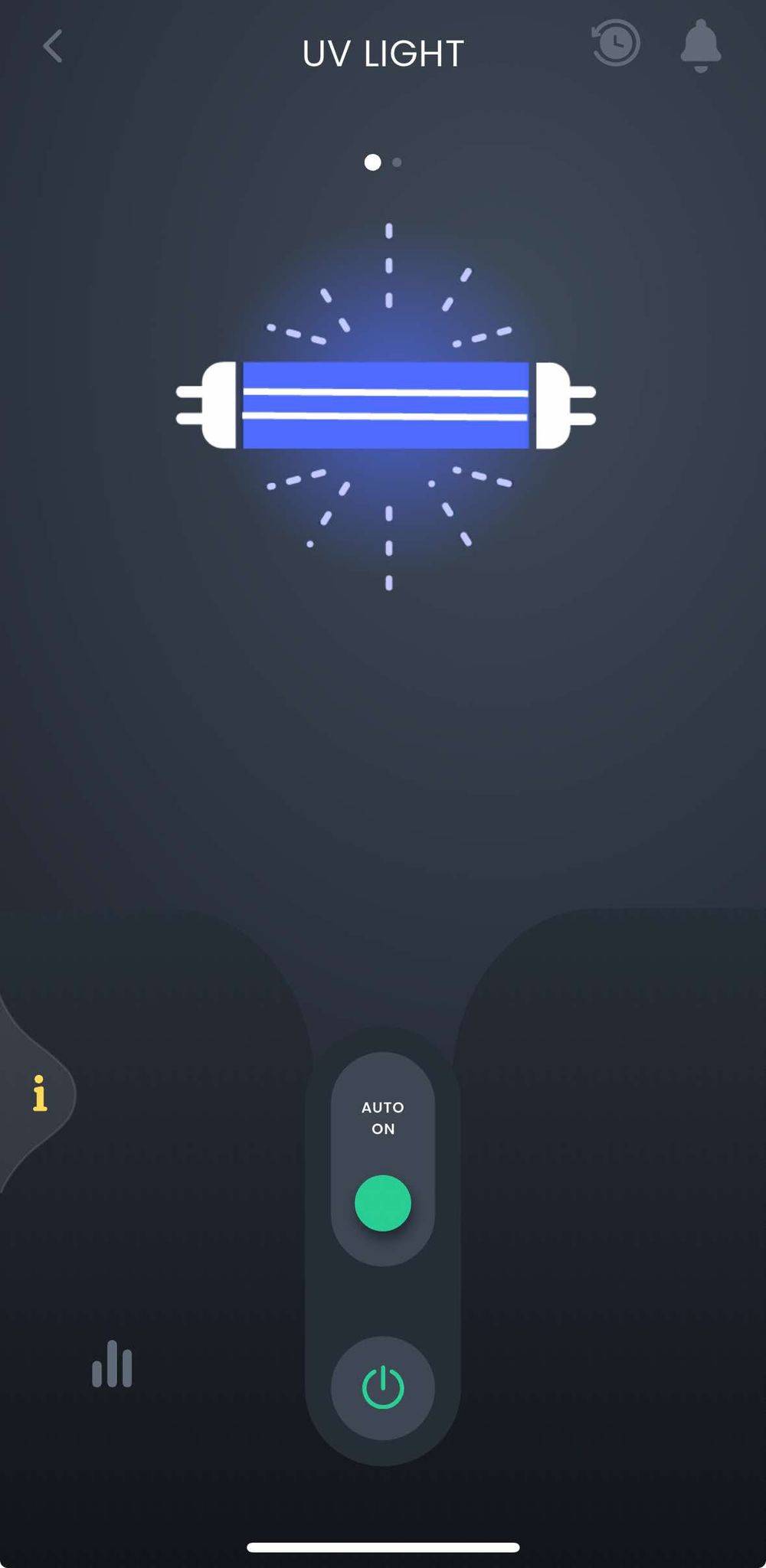This screenshot has height=1568, width=766.
Task: Go back using the top-left arrow
Action: 52,47
